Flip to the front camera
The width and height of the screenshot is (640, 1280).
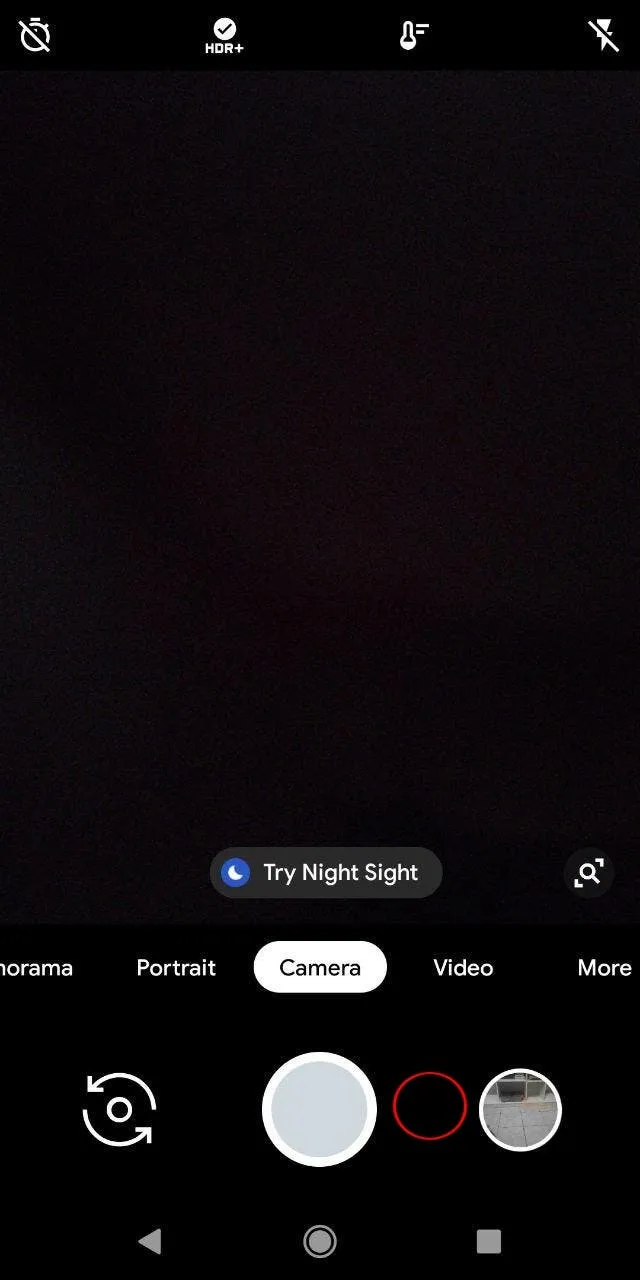pos(119,1109)
